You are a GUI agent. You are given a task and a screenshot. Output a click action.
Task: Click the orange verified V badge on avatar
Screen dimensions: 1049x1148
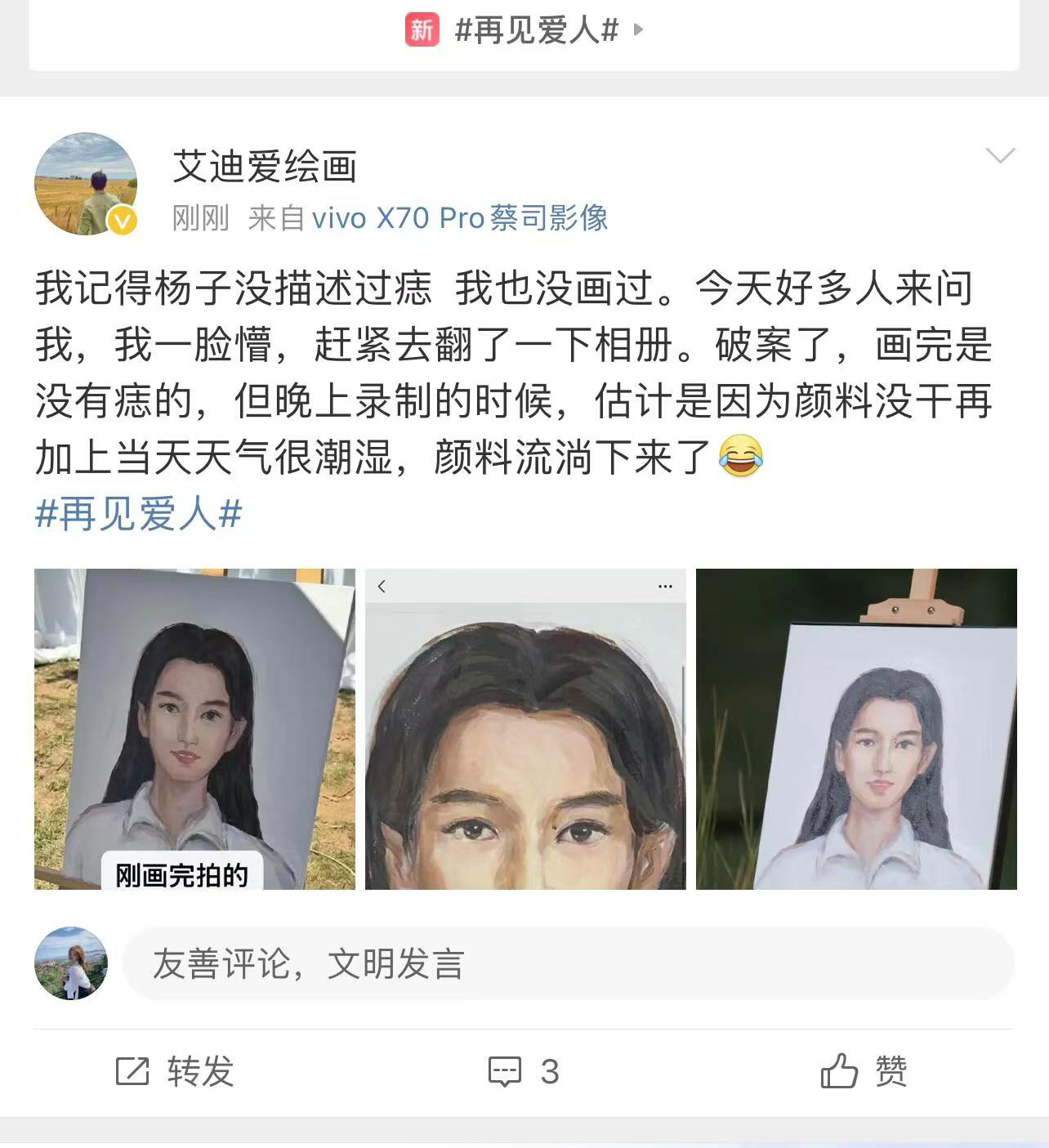[x=121, y=218]
